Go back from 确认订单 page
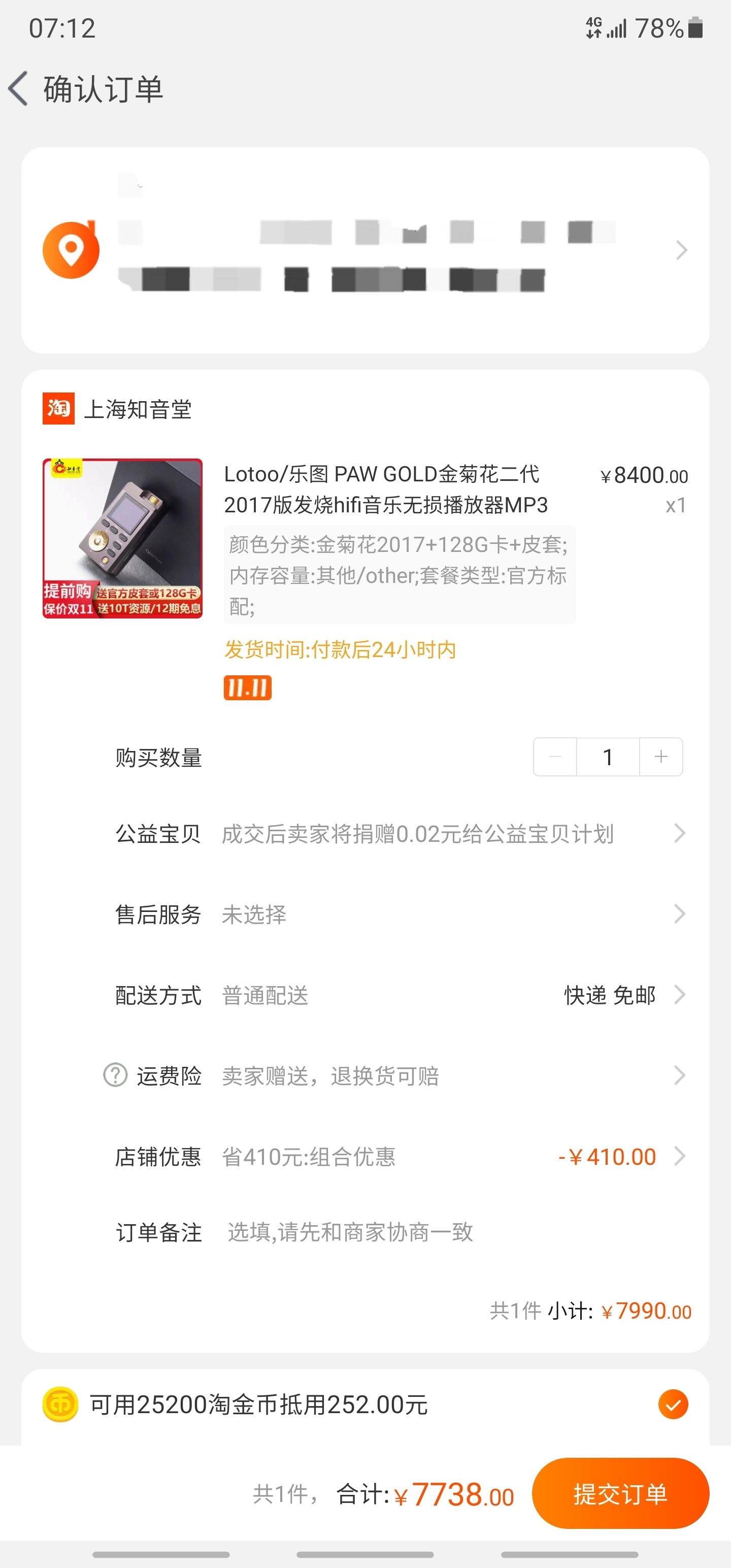731x1568 pixels. point(19,89)
